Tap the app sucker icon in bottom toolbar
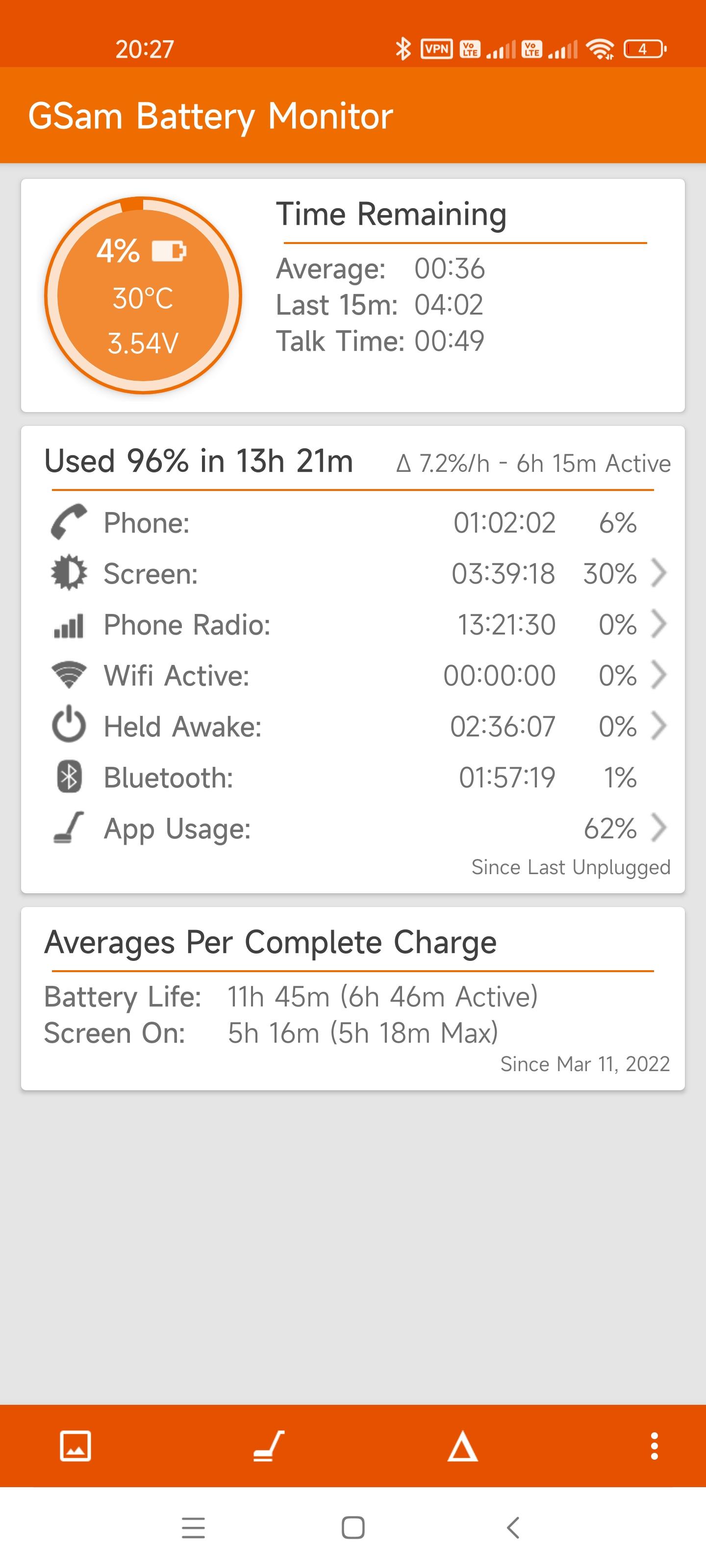Screen dimensions: 706x1568 [269, 1445]
